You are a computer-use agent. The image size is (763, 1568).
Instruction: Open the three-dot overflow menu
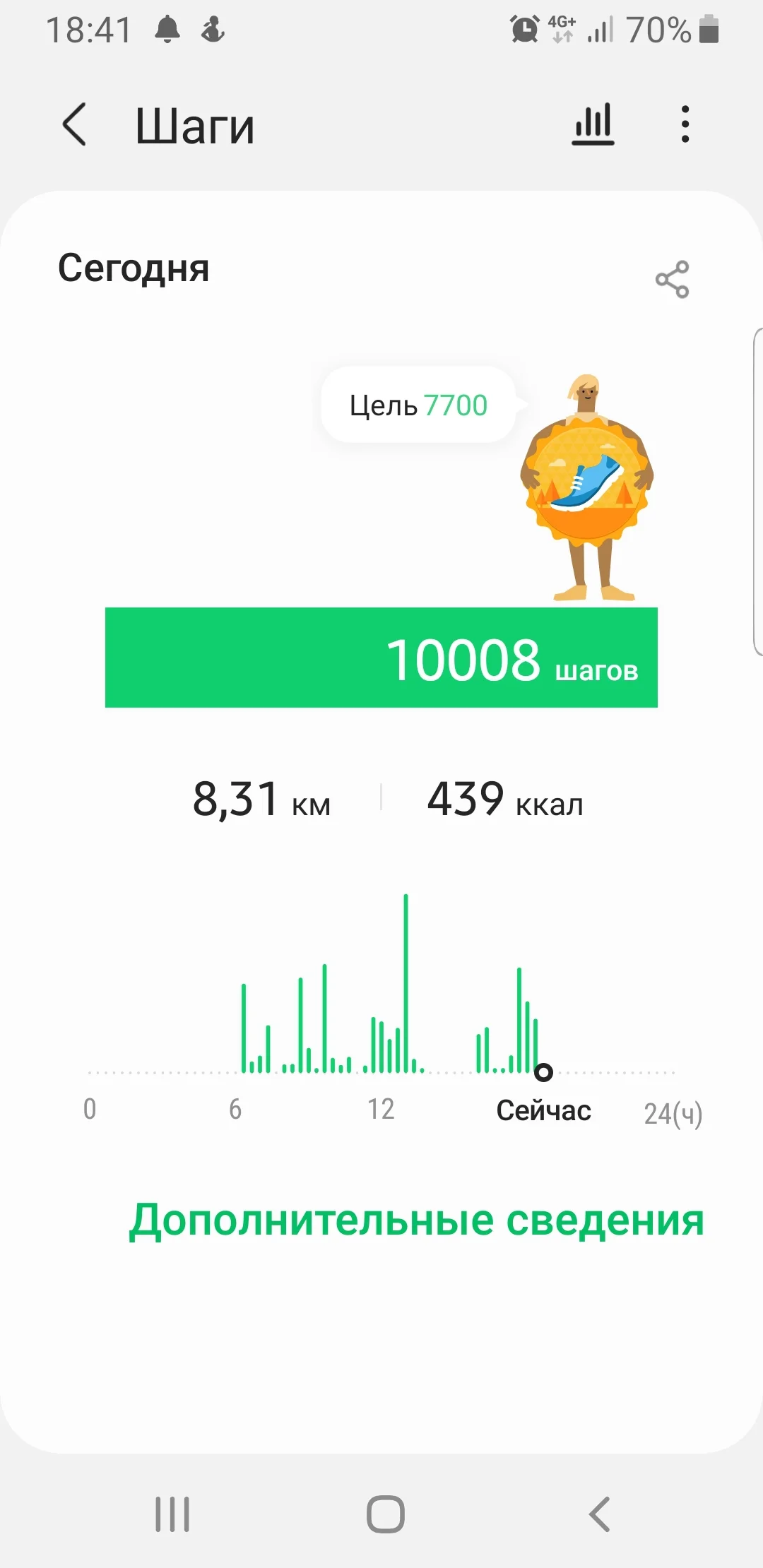(683, 123)
